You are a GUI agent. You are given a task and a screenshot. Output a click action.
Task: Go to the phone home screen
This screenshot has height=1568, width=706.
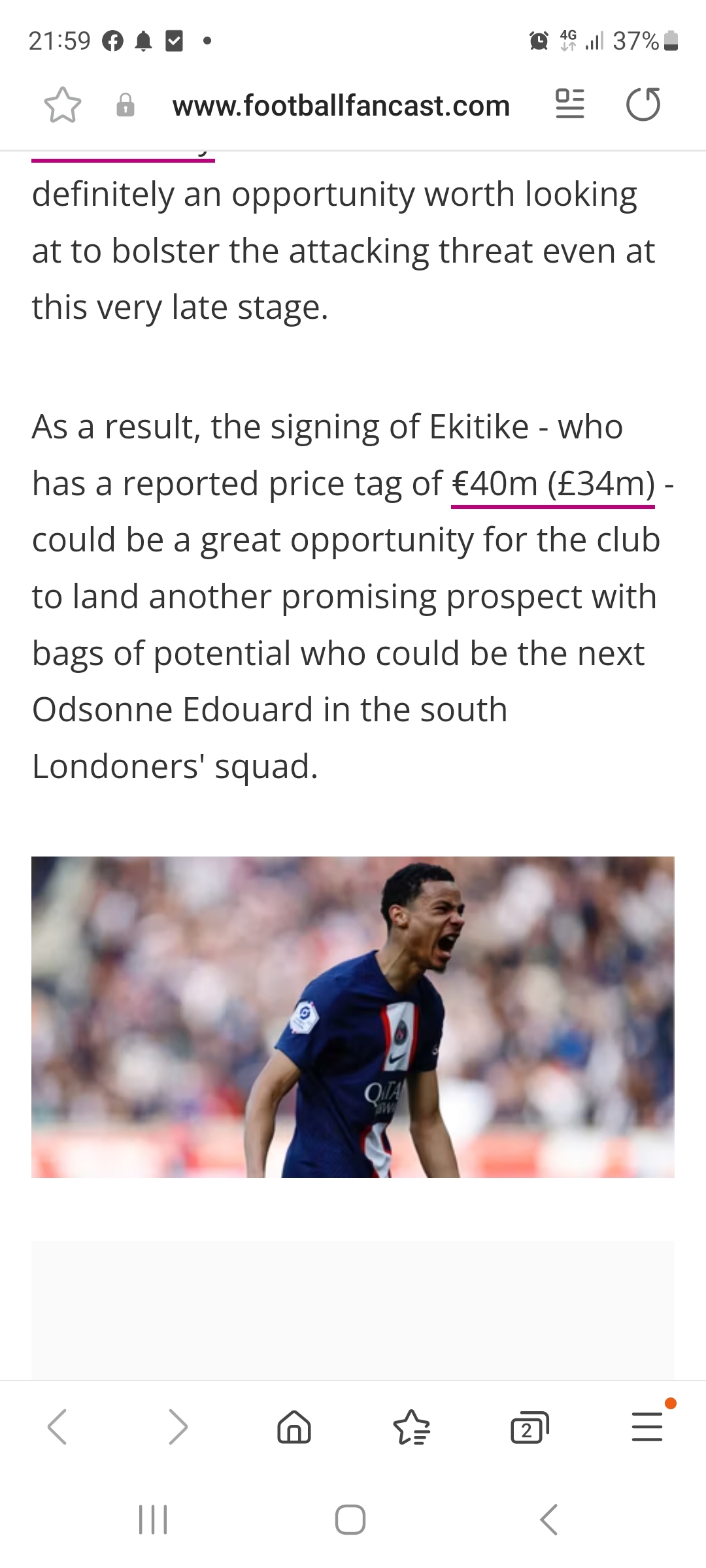pyautogui.click(x=350, y=1519)
